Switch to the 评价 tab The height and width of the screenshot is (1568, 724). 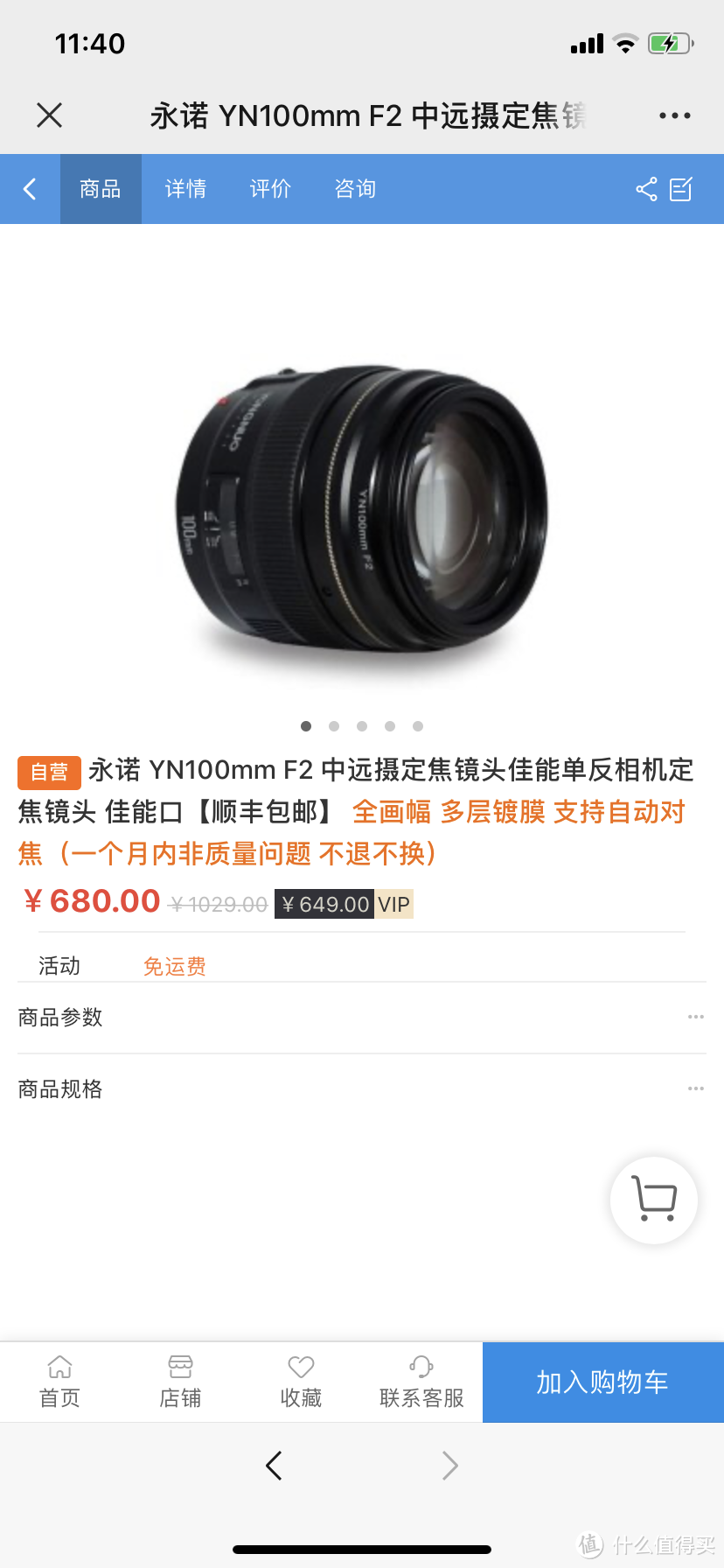pyautogui.click(x=270, y=189)
